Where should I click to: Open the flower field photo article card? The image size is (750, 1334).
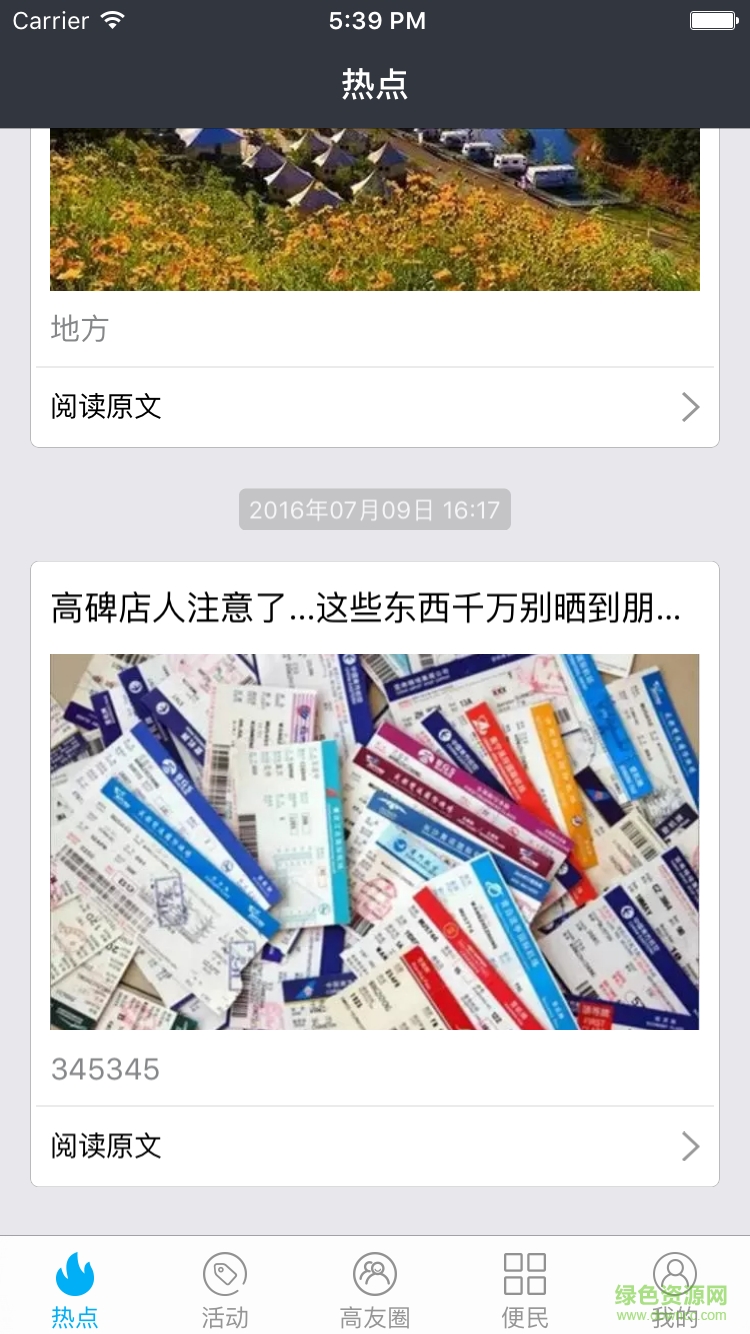point(375,210)
